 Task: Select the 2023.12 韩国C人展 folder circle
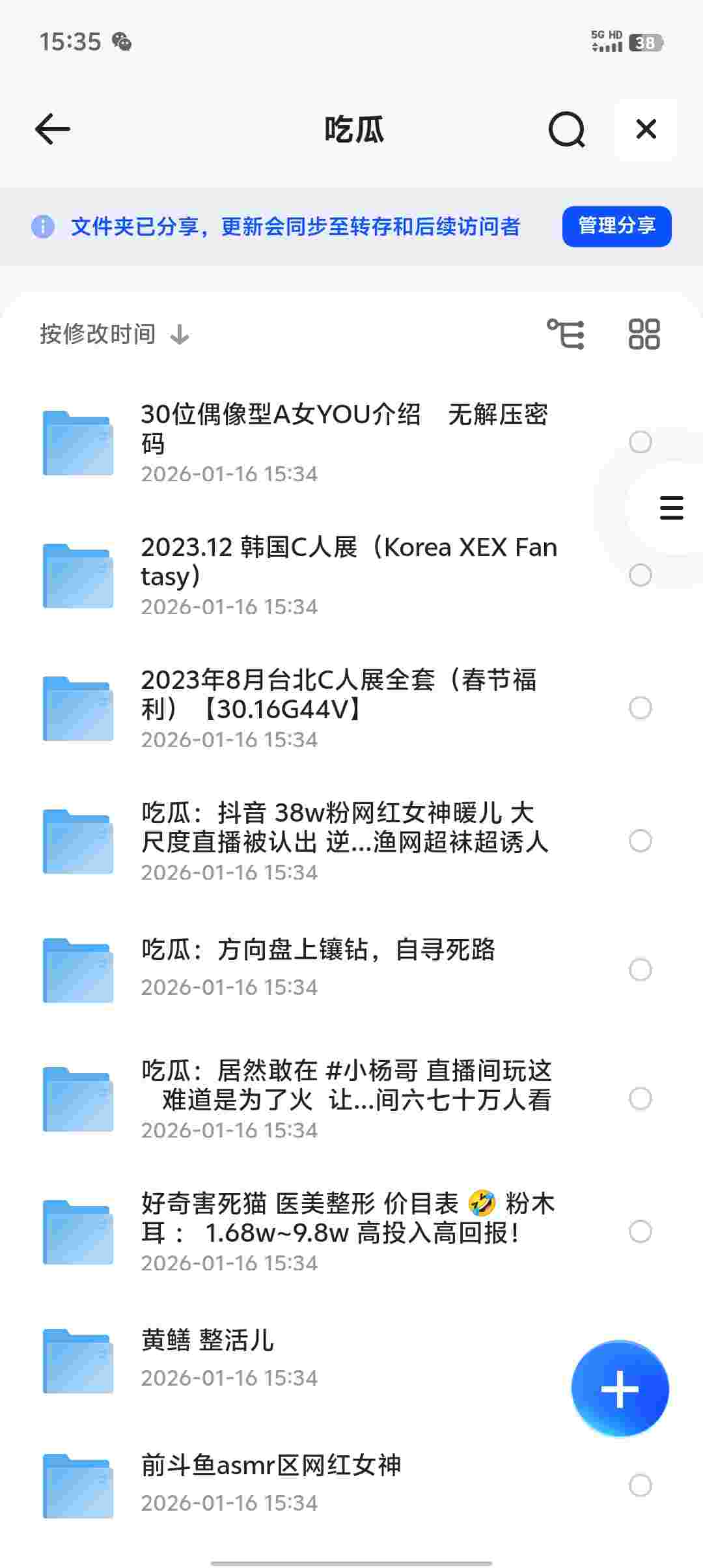click(641, 575)
